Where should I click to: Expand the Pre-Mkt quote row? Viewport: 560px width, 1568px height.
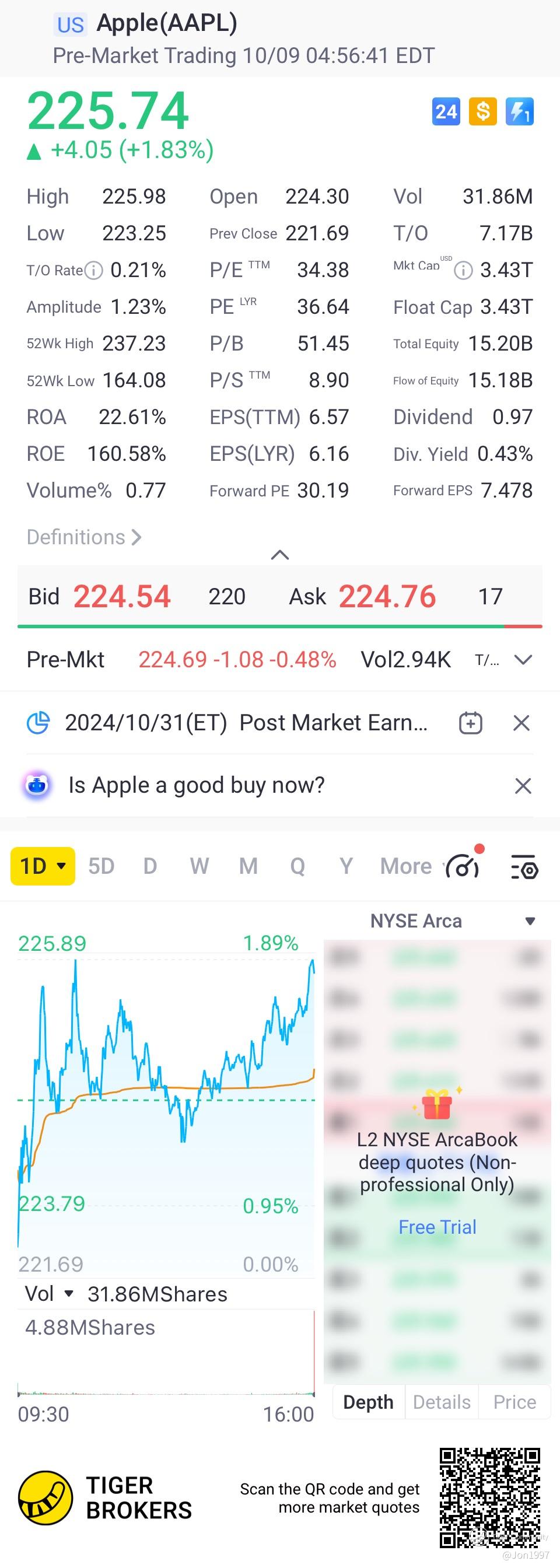523,660
